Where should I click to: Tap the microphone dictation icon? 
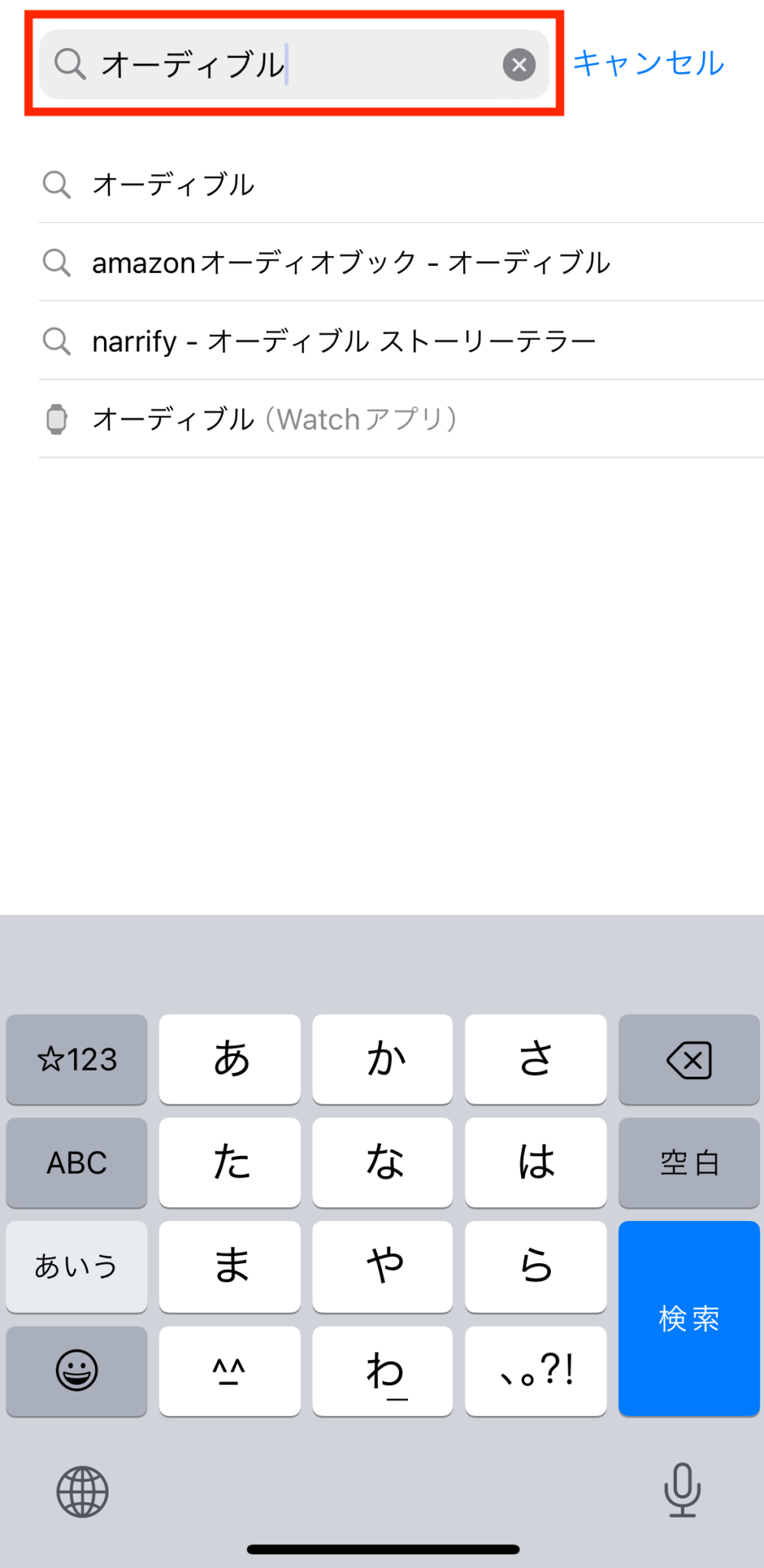pos(681,1490)
